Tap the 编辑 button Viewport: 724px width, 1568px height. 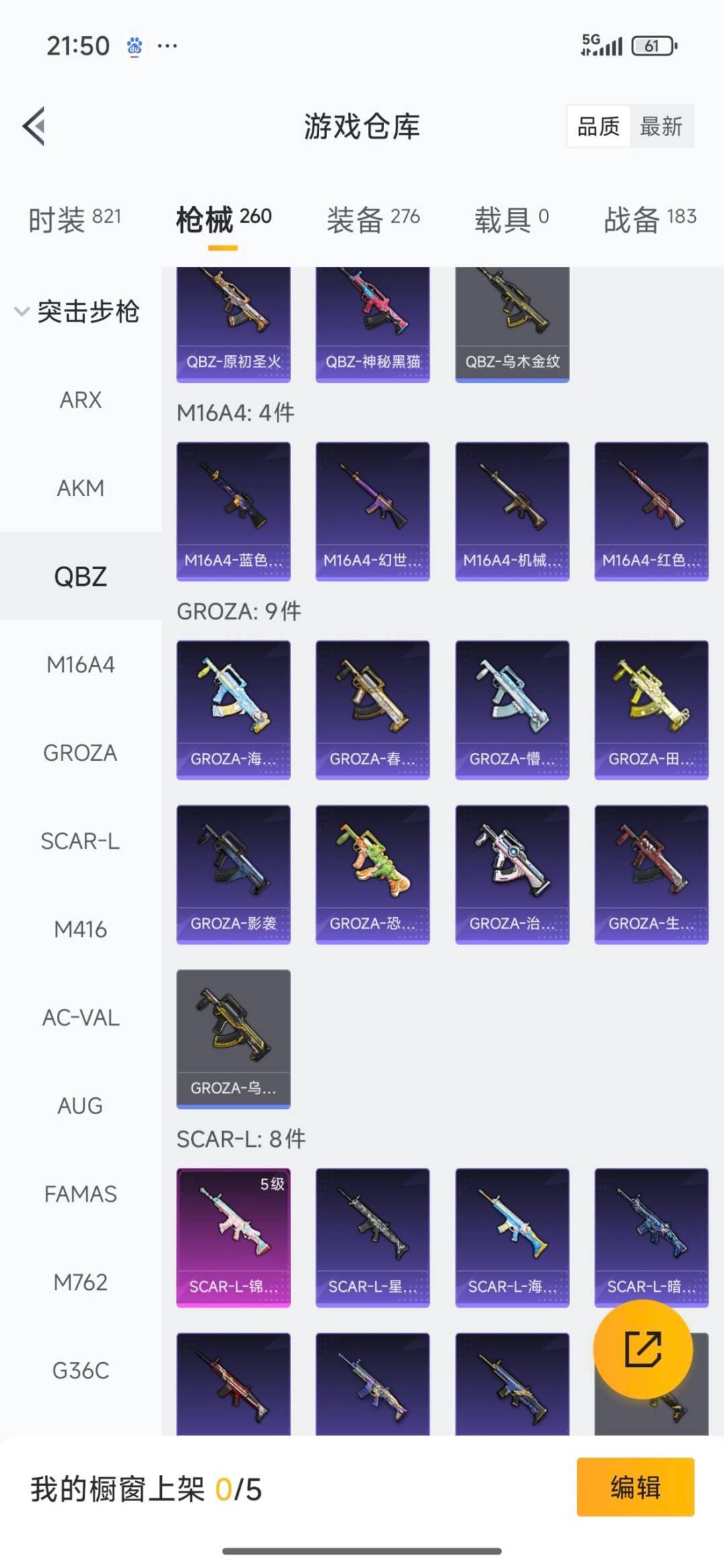coord(635,1487)
